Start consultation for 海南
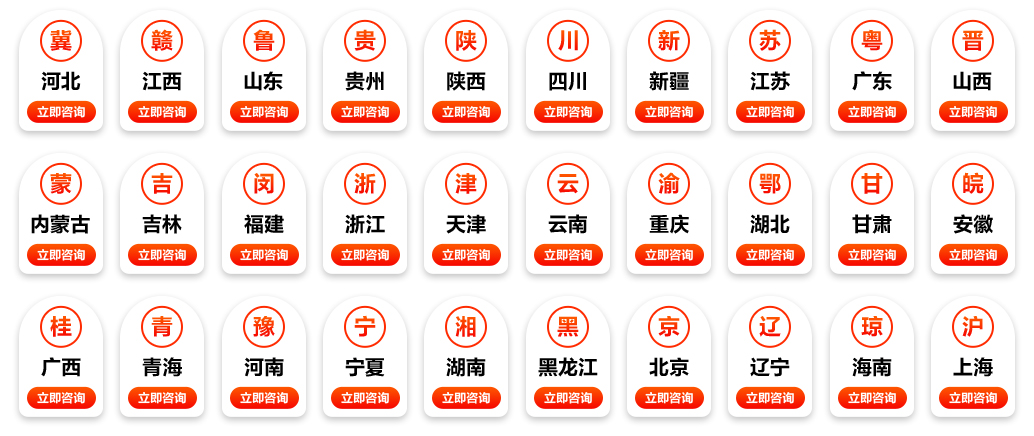The width and height of the screenshot is (1034, 436). (x=872, y=398)
